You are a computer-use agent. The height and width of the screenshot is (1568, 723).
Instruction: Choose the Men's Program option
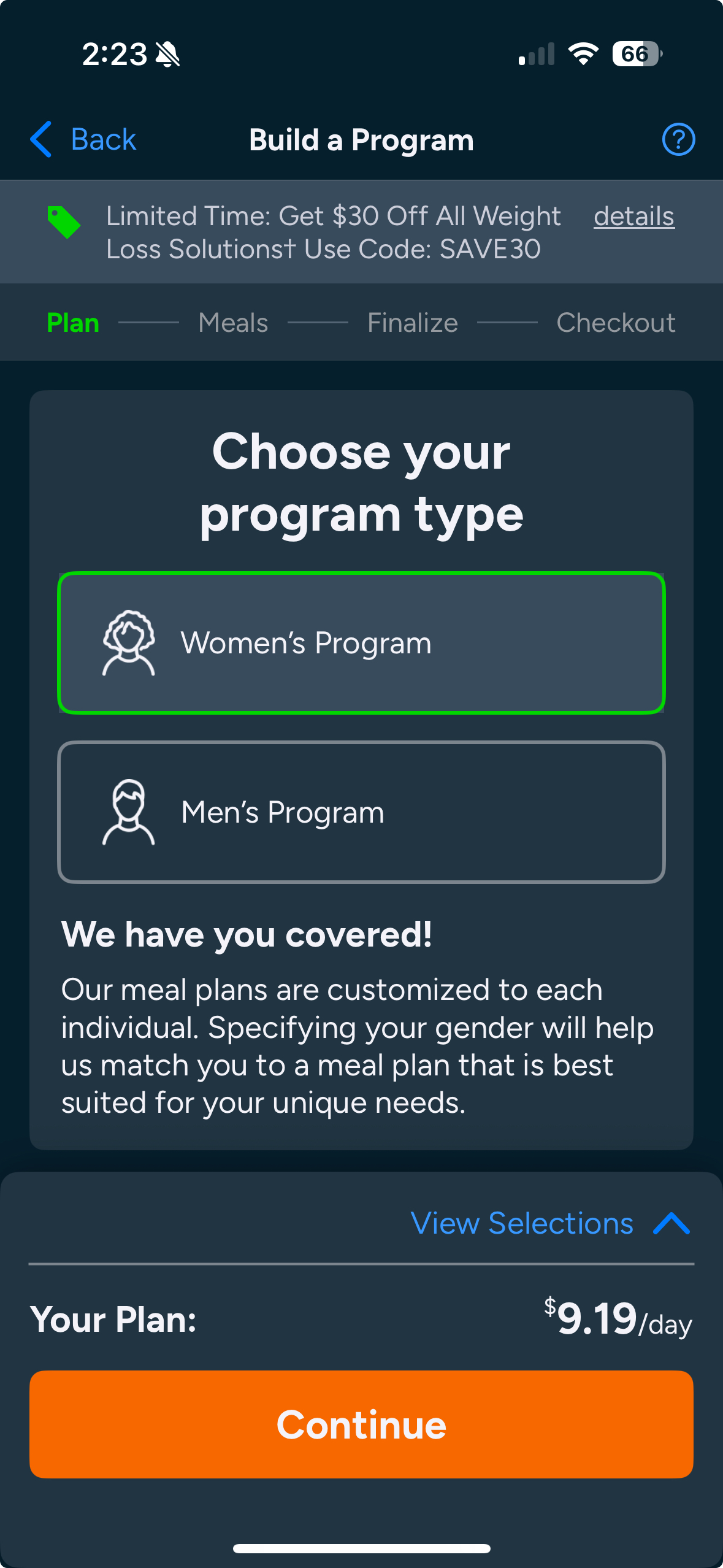361,812
